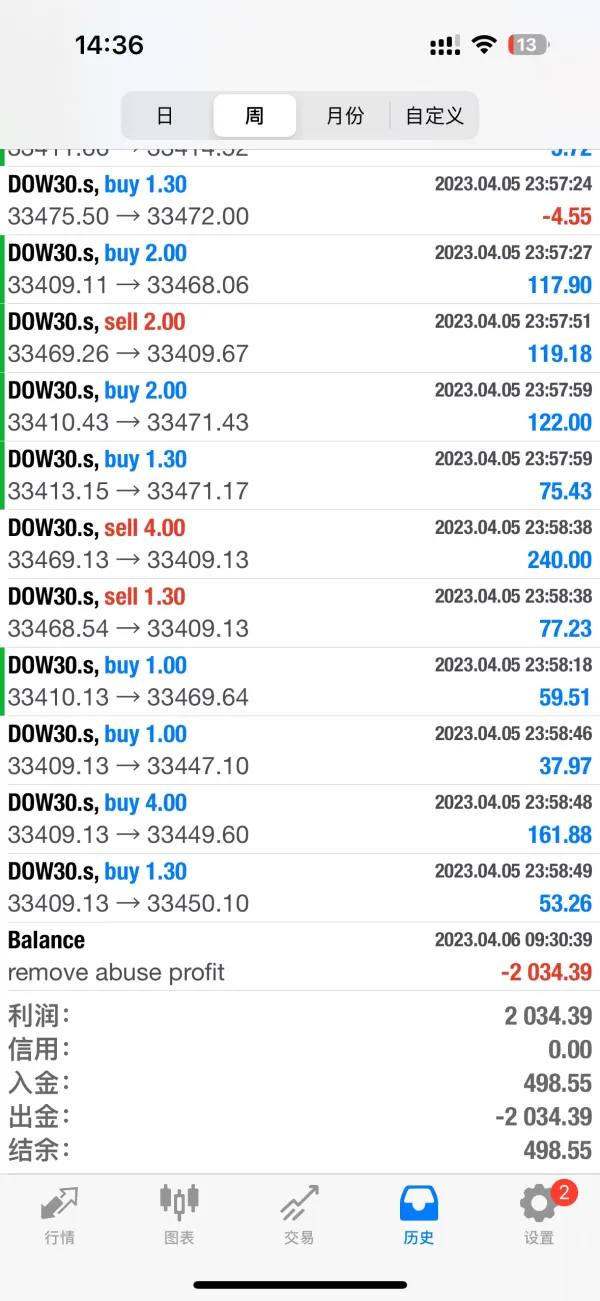The width and height of the screenshot is (600, 1301).
Task: Open the sell 4.00 trade with 240.00 profit
Action: click(x=300, y=544)
